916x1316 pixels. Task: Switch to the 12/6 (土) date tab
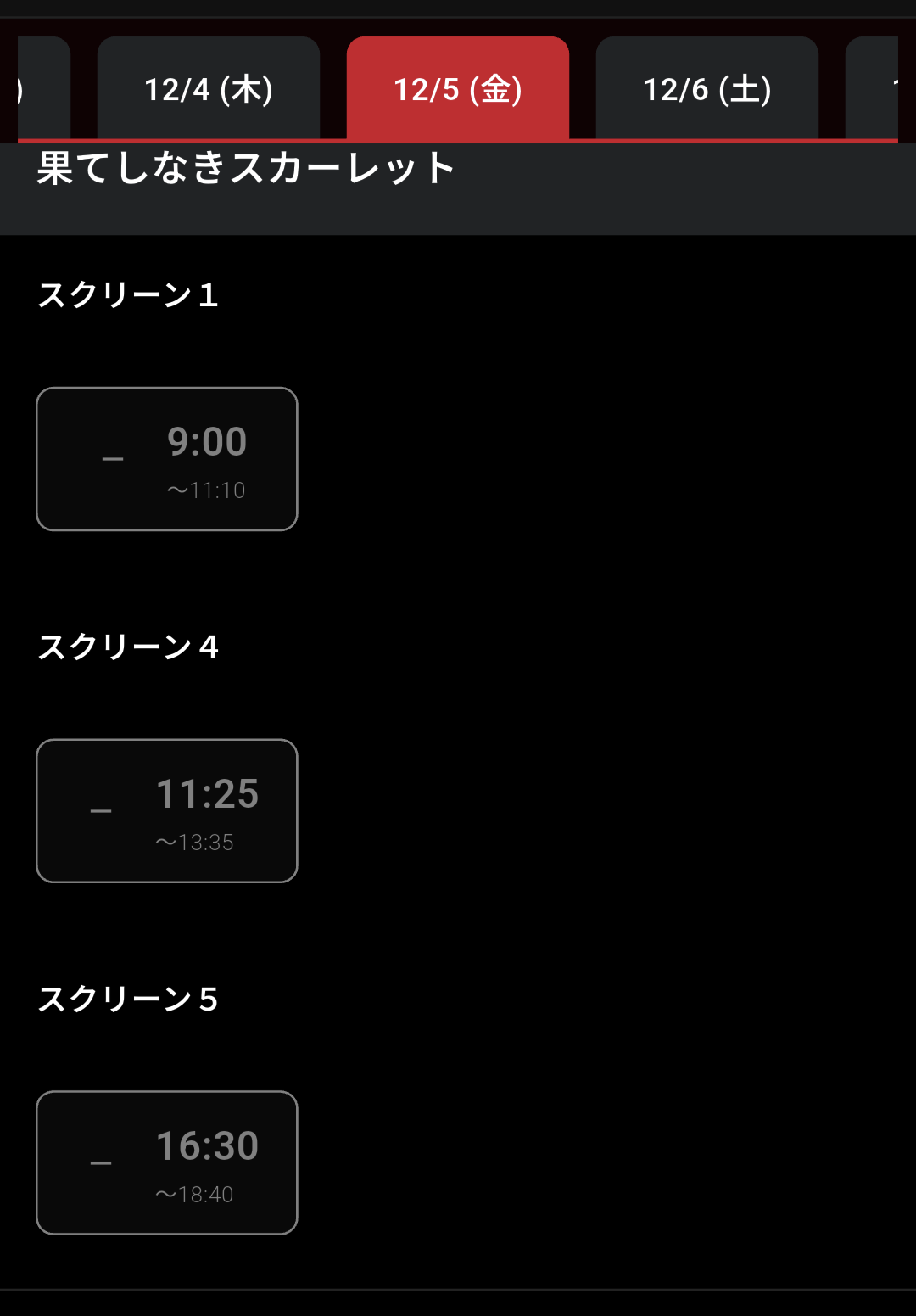pos(707,88)
